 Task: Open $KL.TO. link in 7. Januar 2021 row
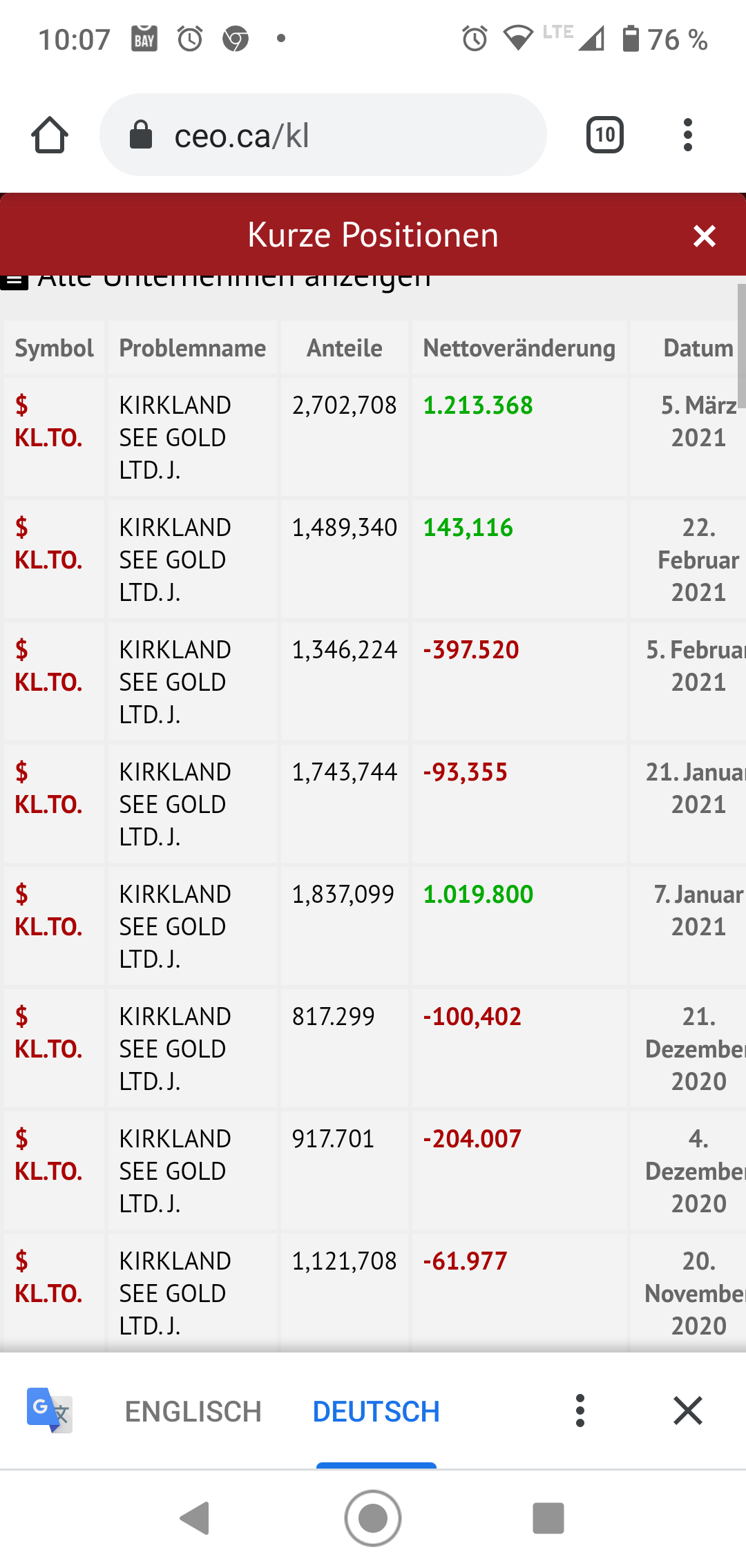(48, 910)
